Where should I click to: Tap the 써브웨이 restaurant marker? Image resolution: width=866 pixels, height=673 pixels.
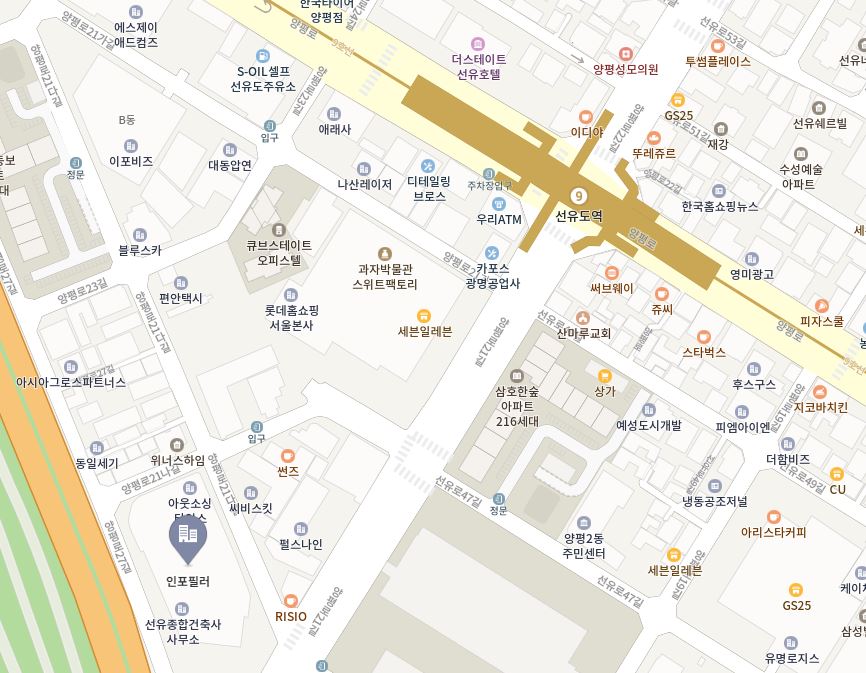[612, 273]
